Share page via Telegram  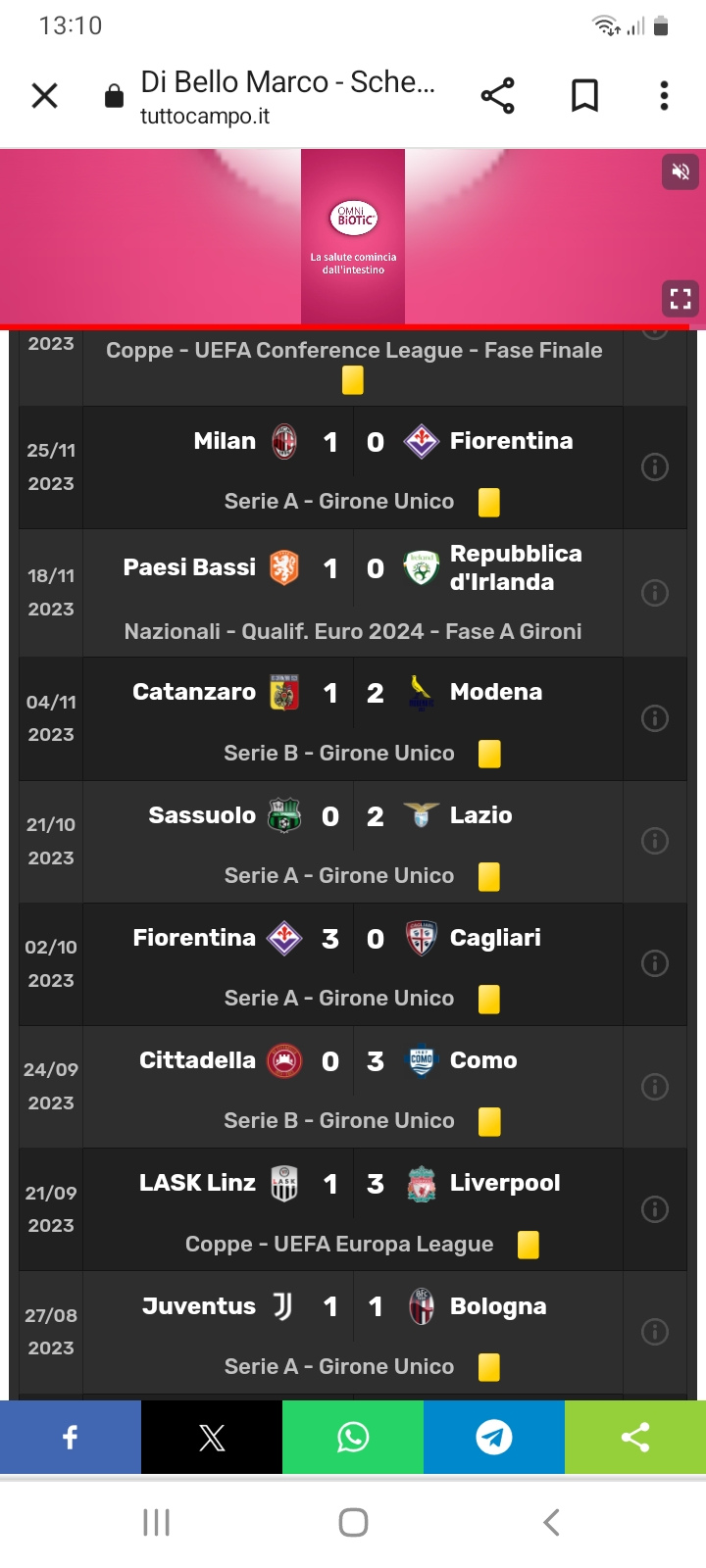tap(494, 1438)
